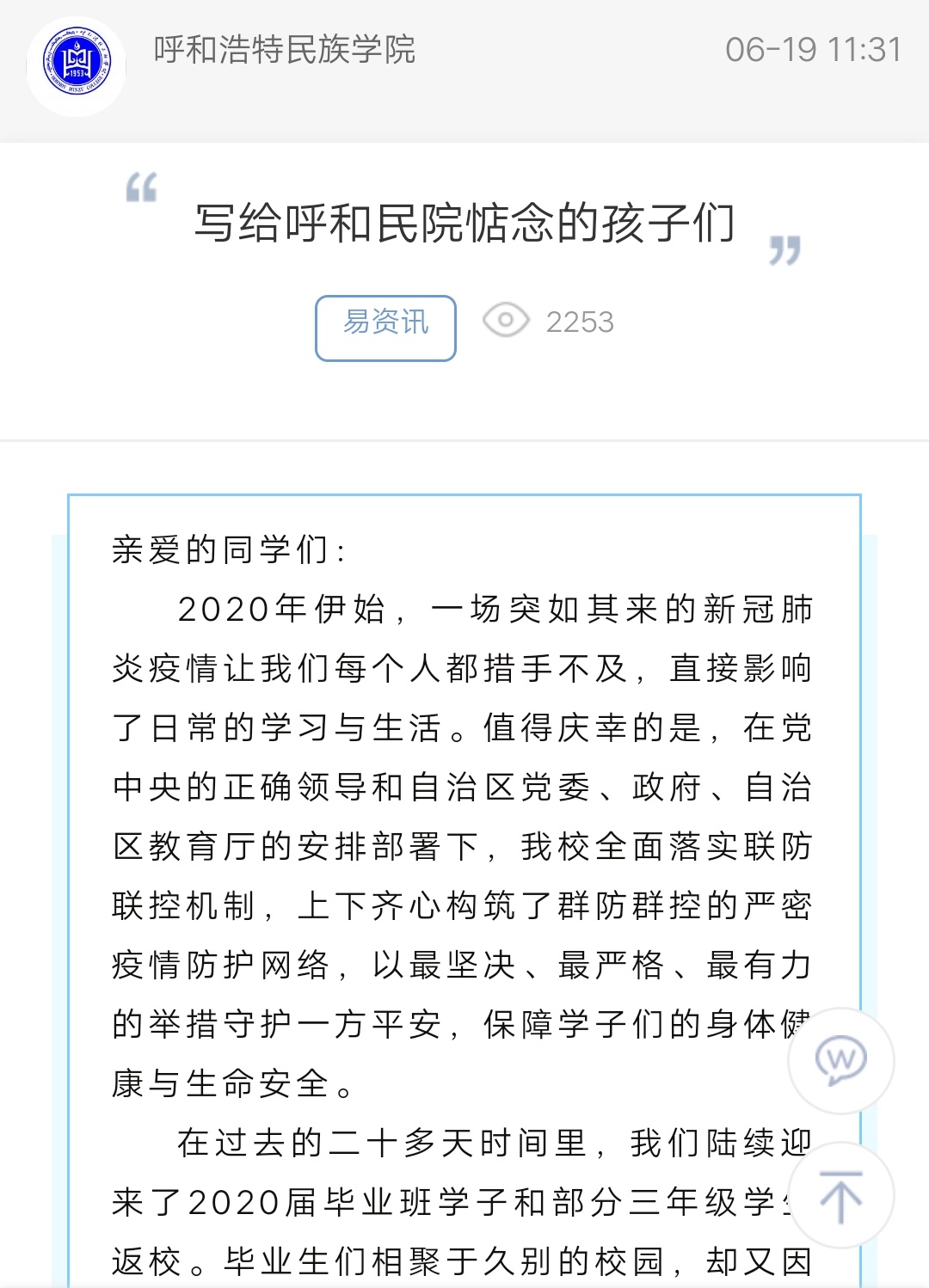Jump back to top of the article

click(840, 1195)
